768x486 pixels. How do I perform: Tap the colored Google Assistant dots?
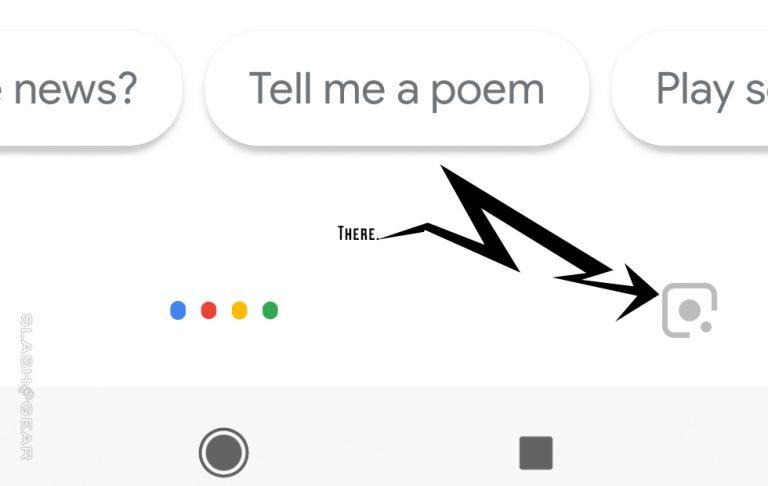(x=224, y=310)
